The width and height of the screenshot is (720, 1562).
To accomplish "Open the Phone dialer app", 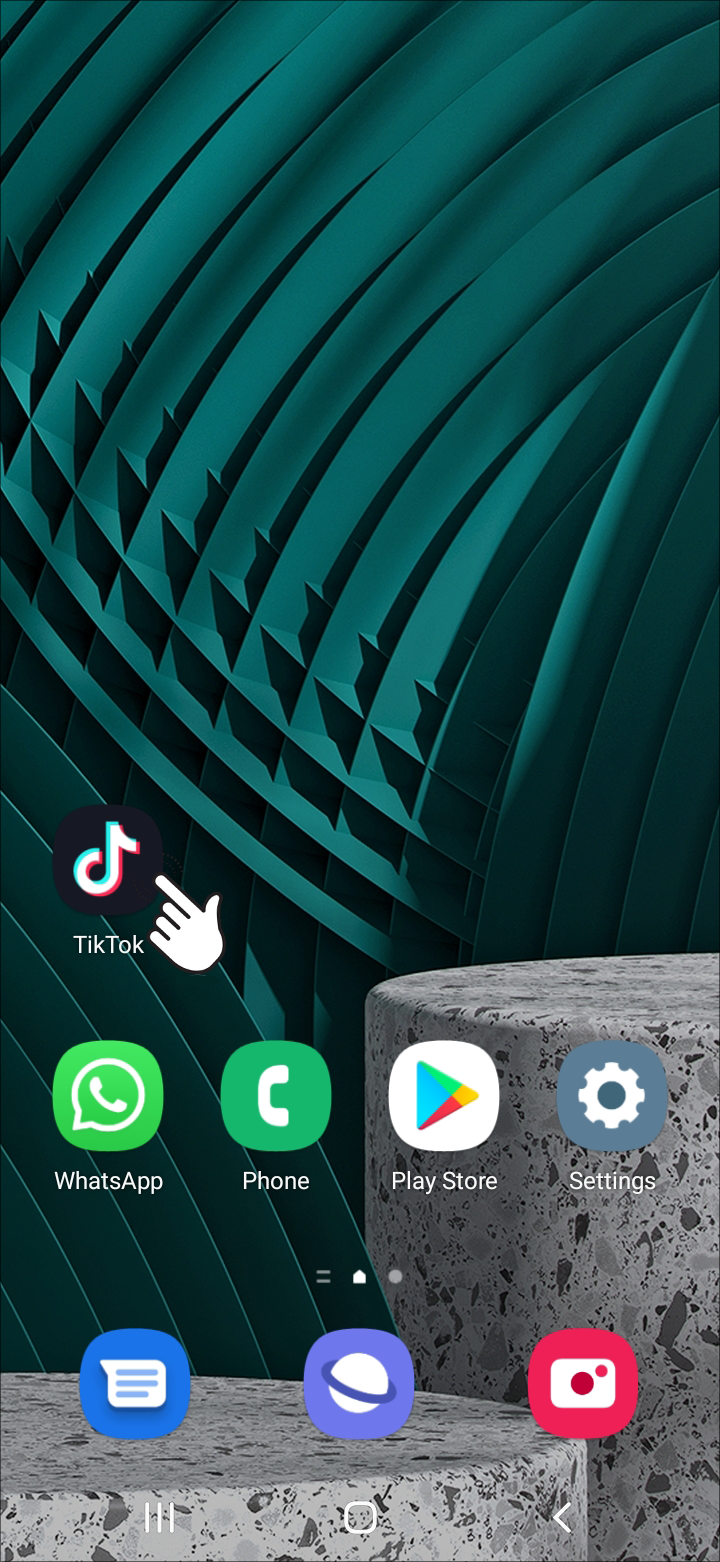I will (x=276, y=1096).
